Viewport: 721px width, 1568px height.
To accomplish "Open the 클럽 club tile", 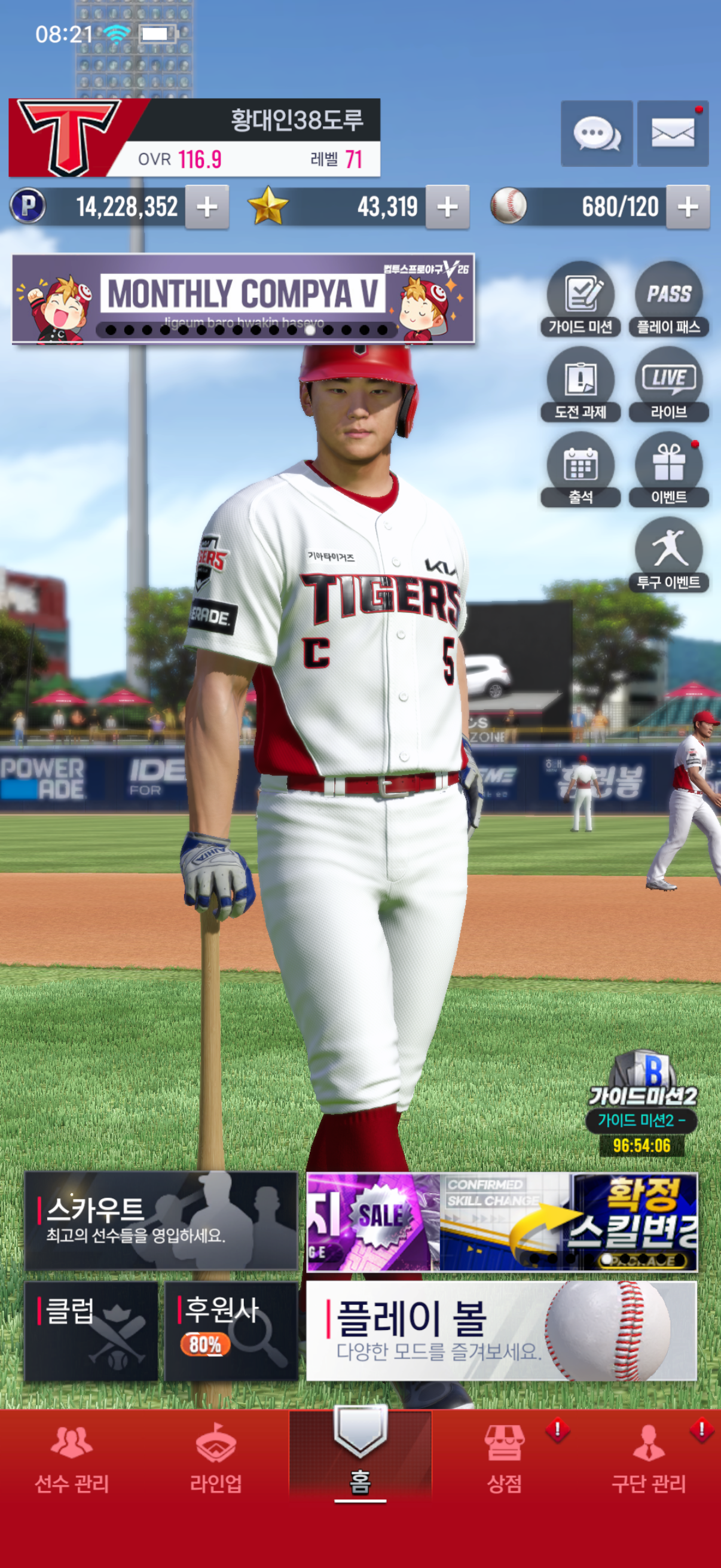I will [x=91, y=1331].
